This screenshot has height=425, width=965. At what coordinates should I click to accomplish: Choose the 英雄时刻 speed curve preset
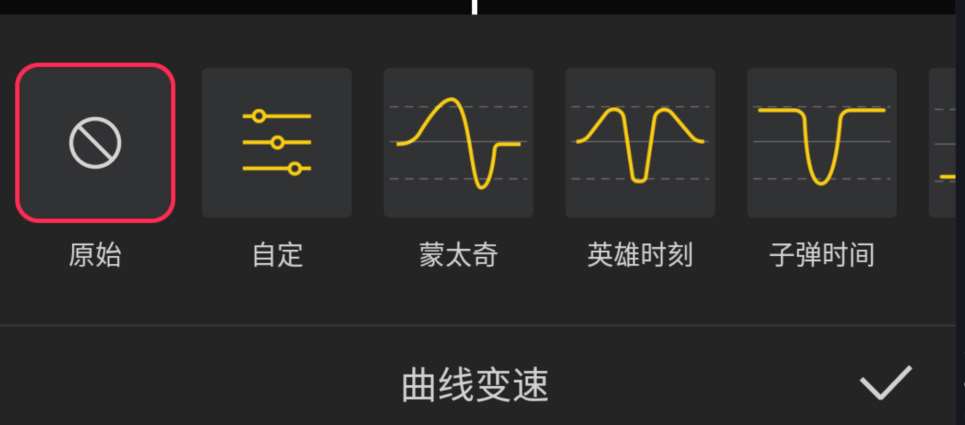click(x=640, y=143)
